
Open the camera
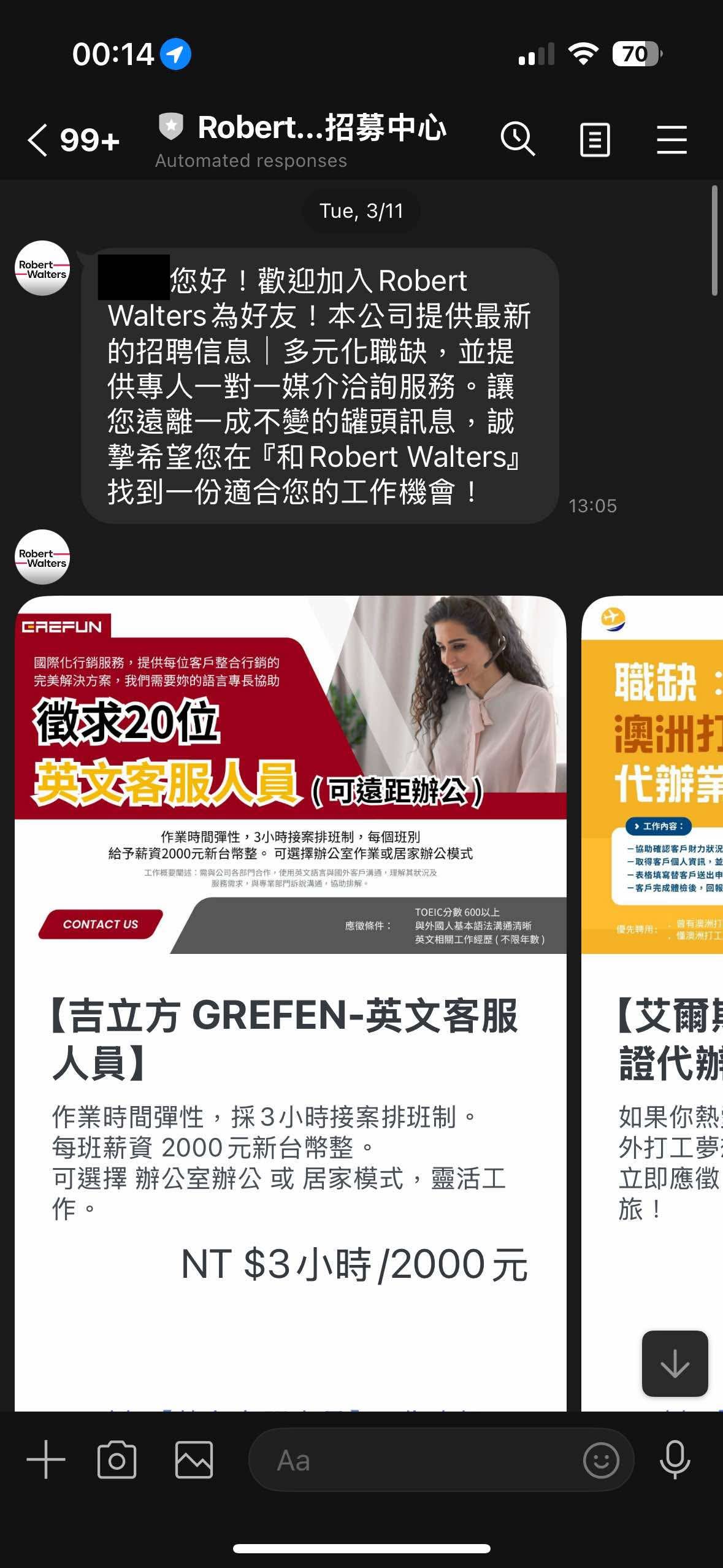tap(117, 1459)
